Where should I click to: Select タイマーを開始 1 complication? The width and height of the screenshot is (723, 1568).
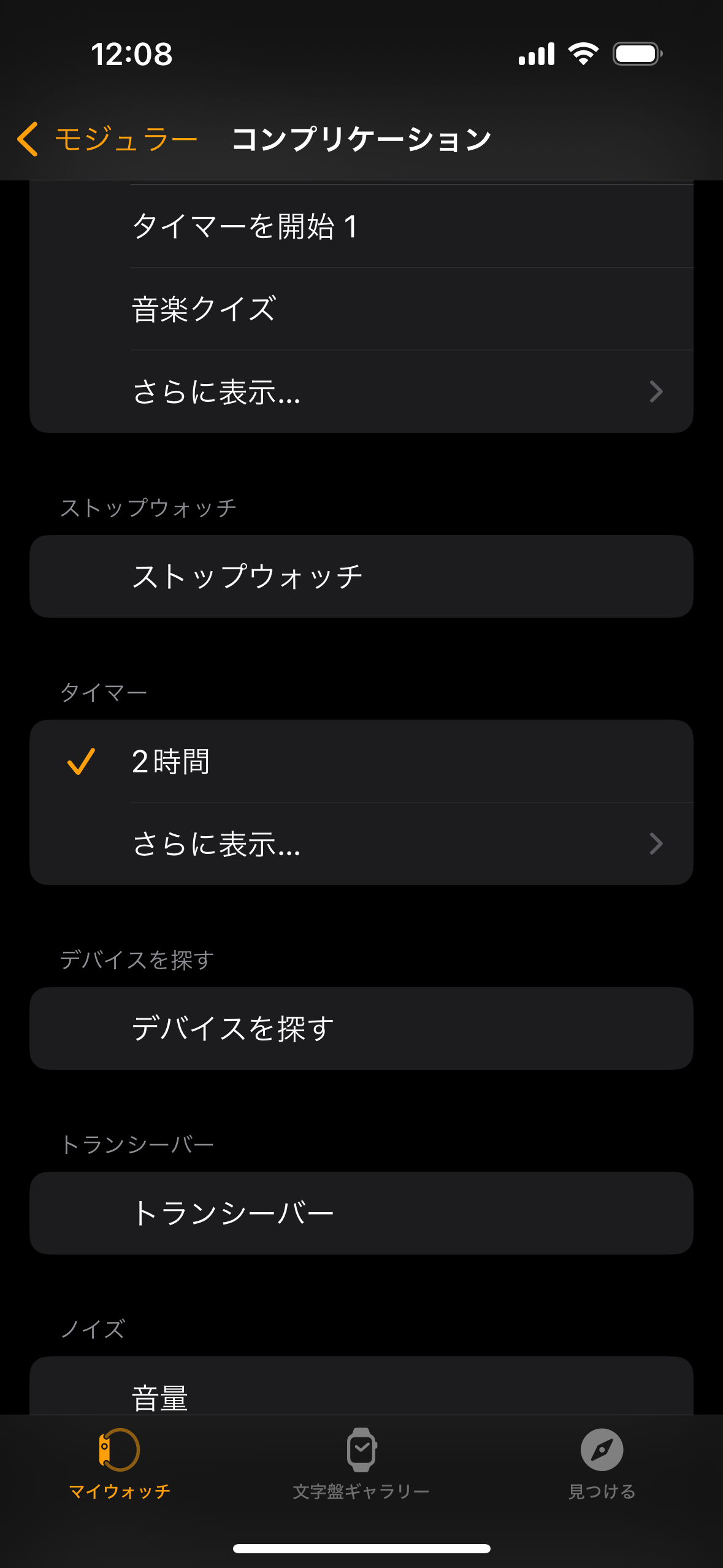click(x=362, y=226)
